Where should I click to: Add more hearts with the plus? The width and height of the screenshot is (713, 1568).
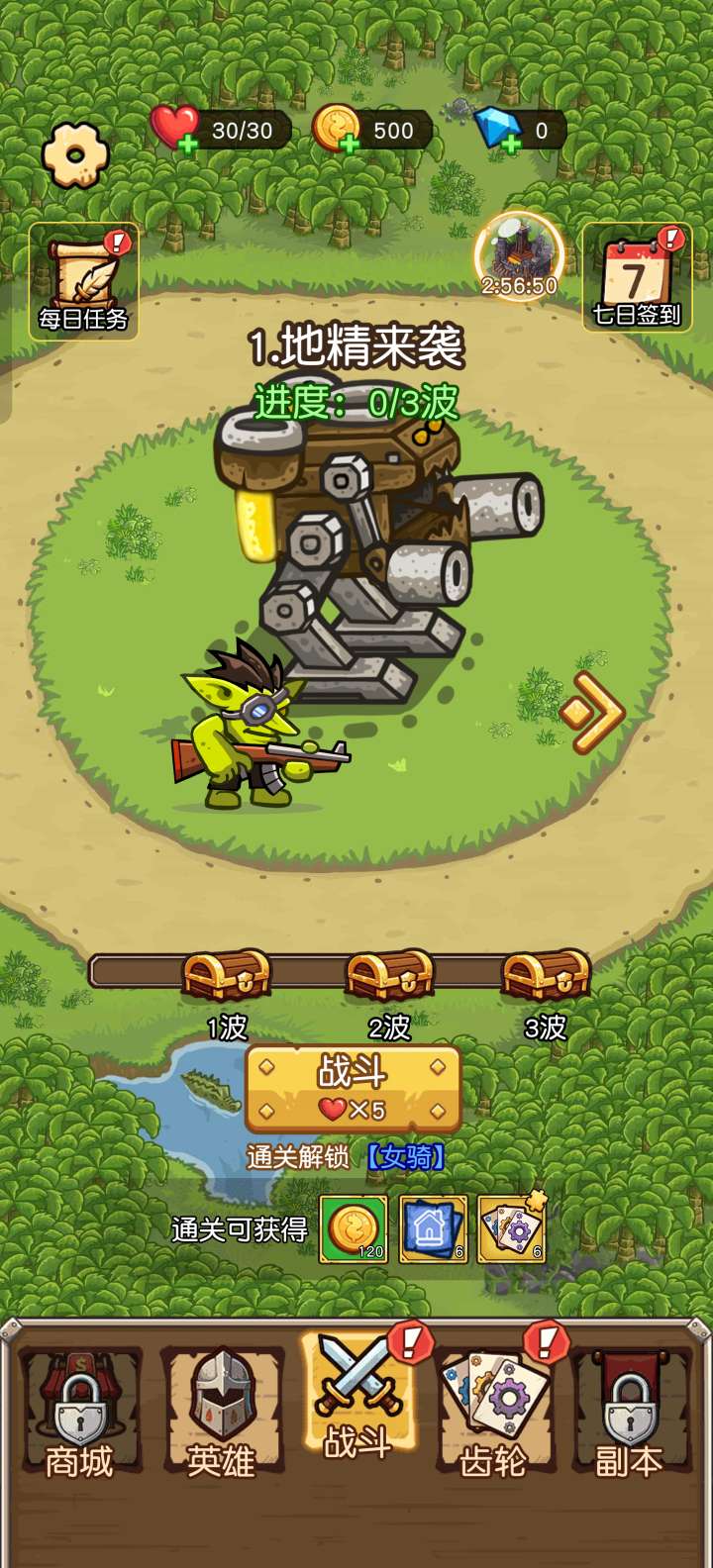click(187, 146)
